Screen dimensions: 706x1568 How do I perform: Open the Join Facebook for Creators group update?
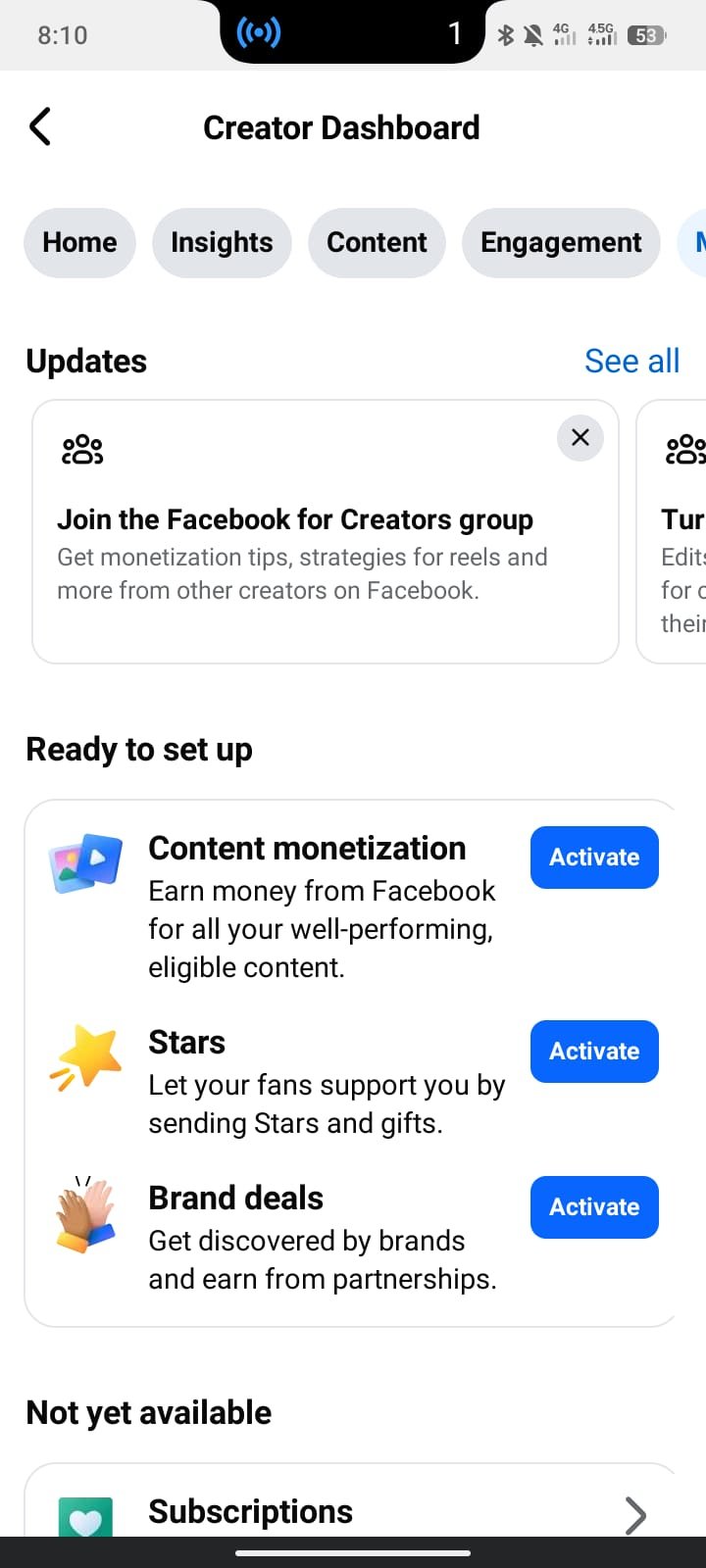pos(326,532)
